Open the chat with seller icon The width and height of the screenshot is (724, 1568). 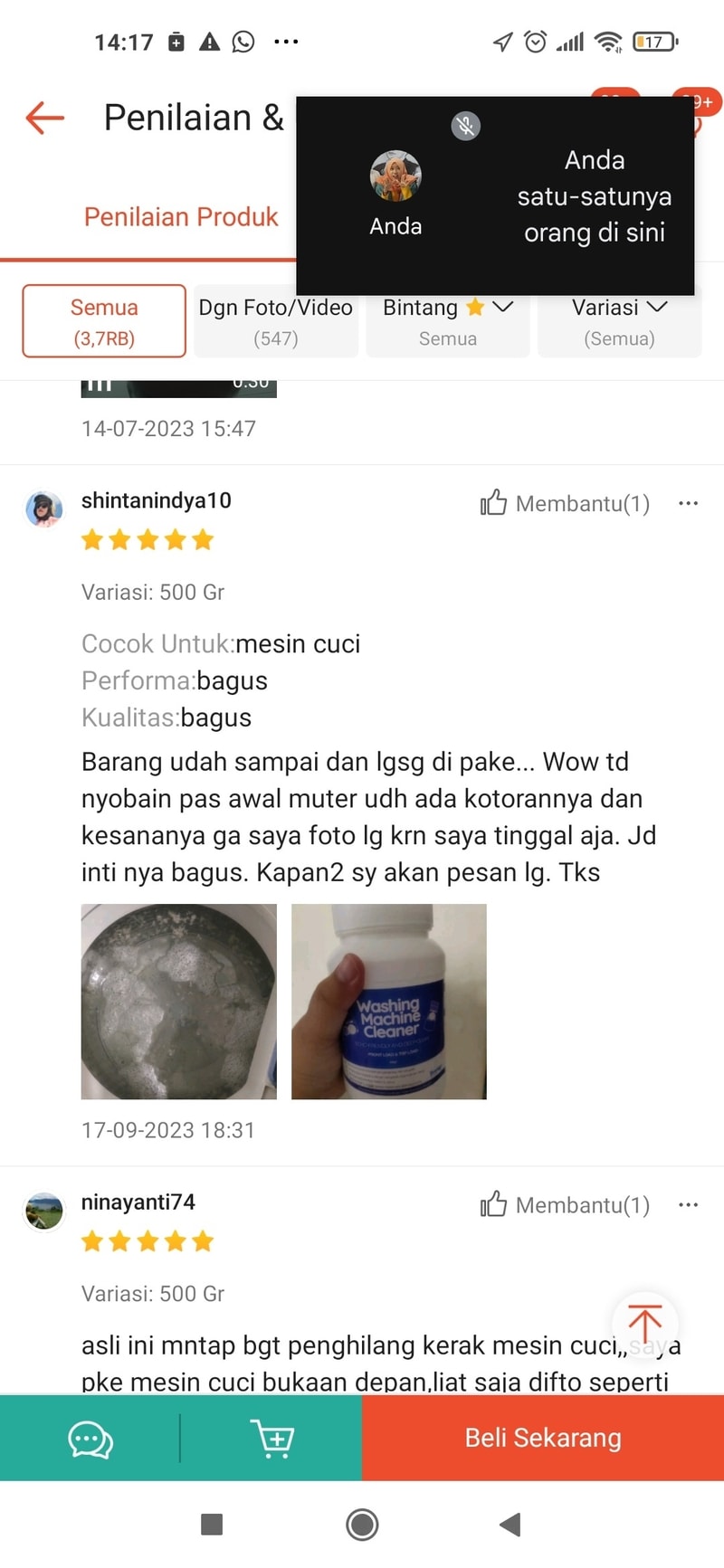coord(89,1437)
